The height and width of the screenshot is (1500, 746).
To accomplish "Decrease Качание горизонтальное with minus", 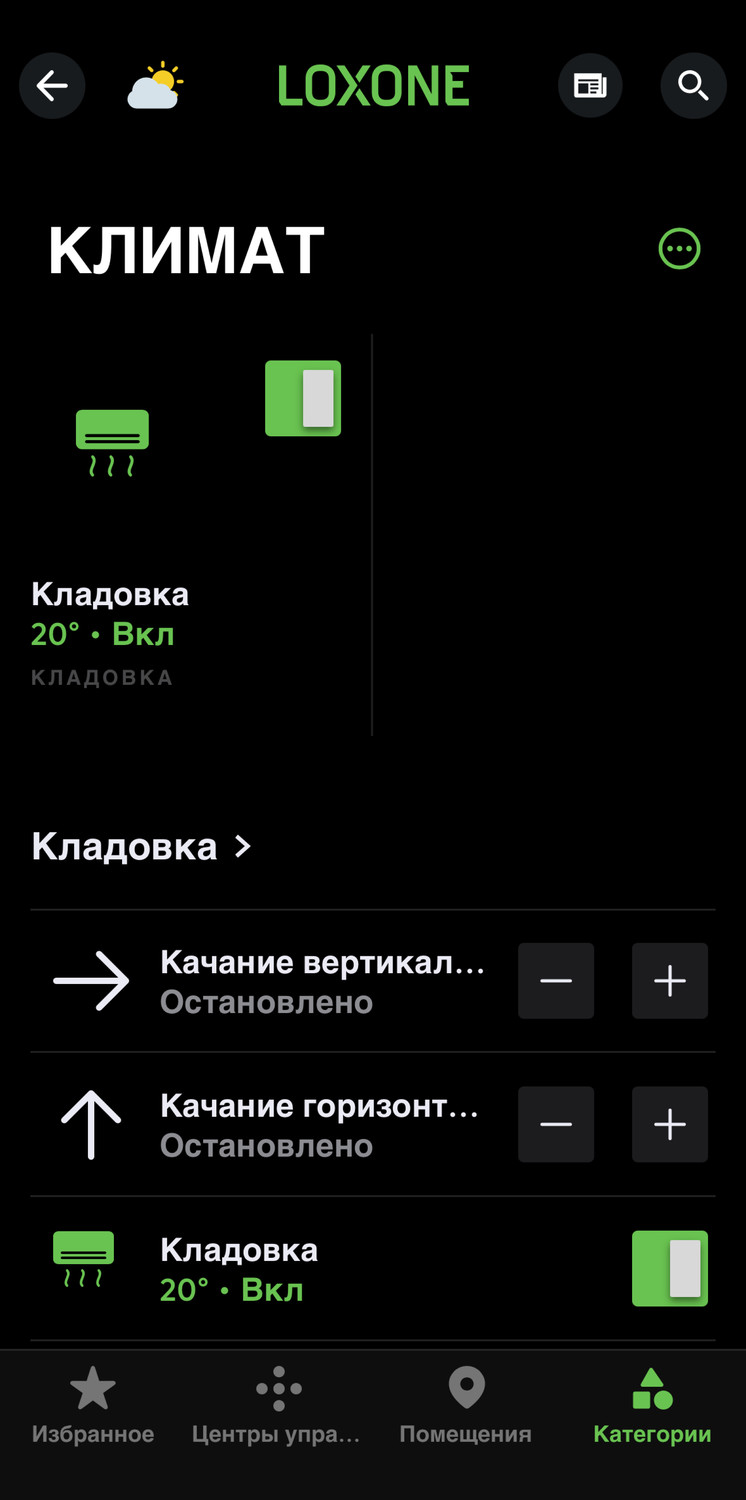I will (x=556, y=1125).
